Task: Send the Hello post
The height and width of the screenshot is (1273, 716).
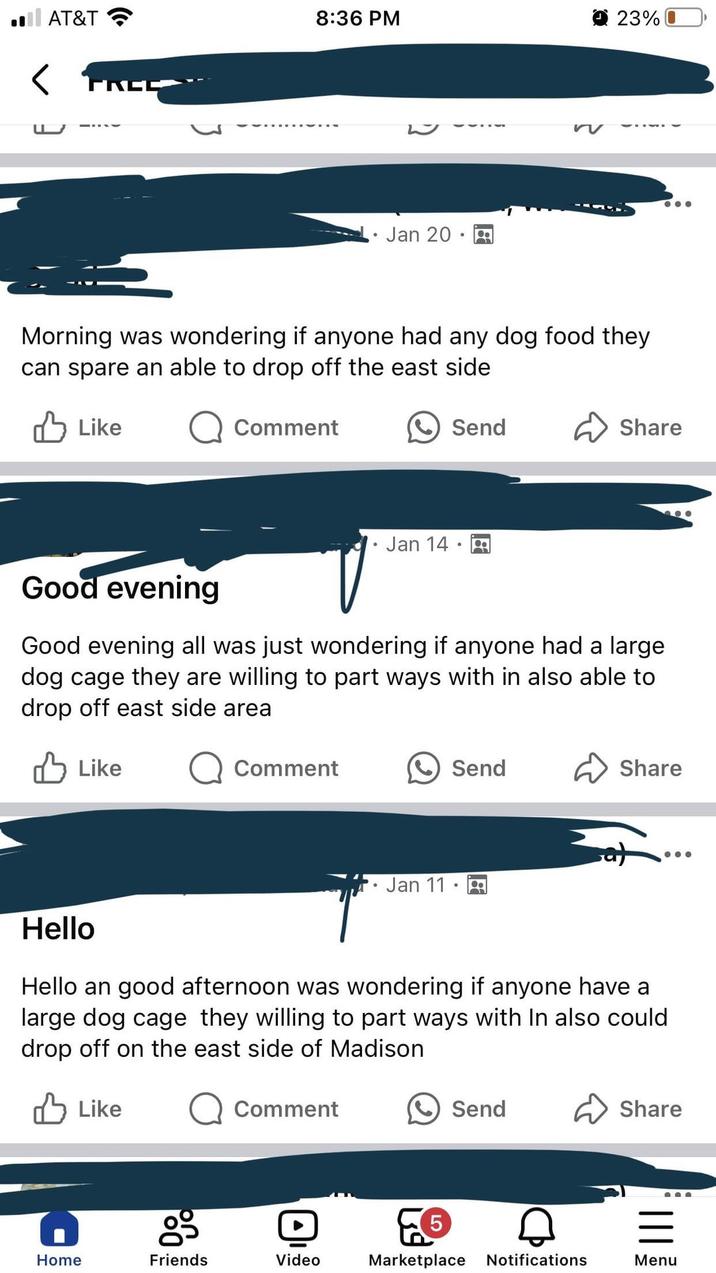Action: [x=456, y=1109]
